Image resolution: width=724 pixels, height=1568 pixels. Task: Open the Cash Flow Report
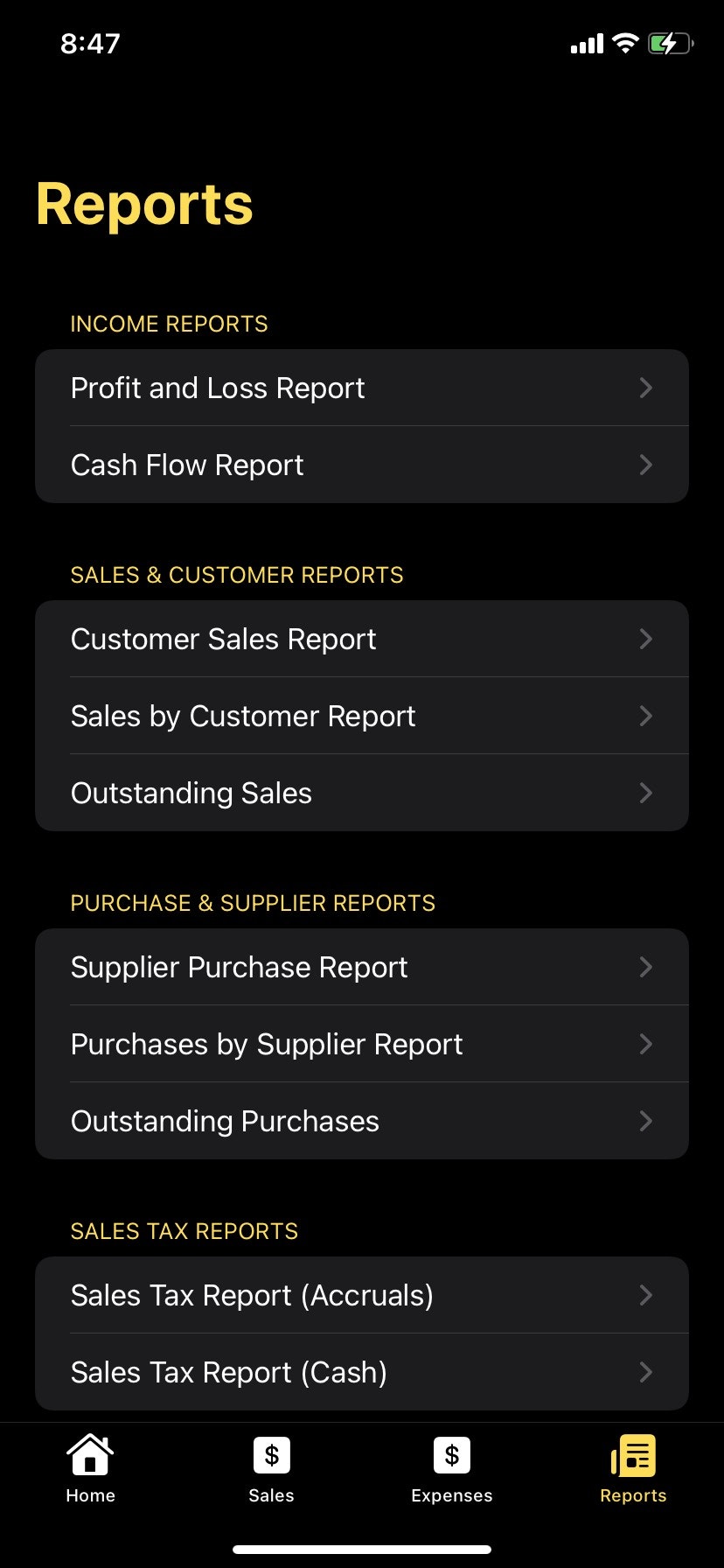[x=362, y=465]
